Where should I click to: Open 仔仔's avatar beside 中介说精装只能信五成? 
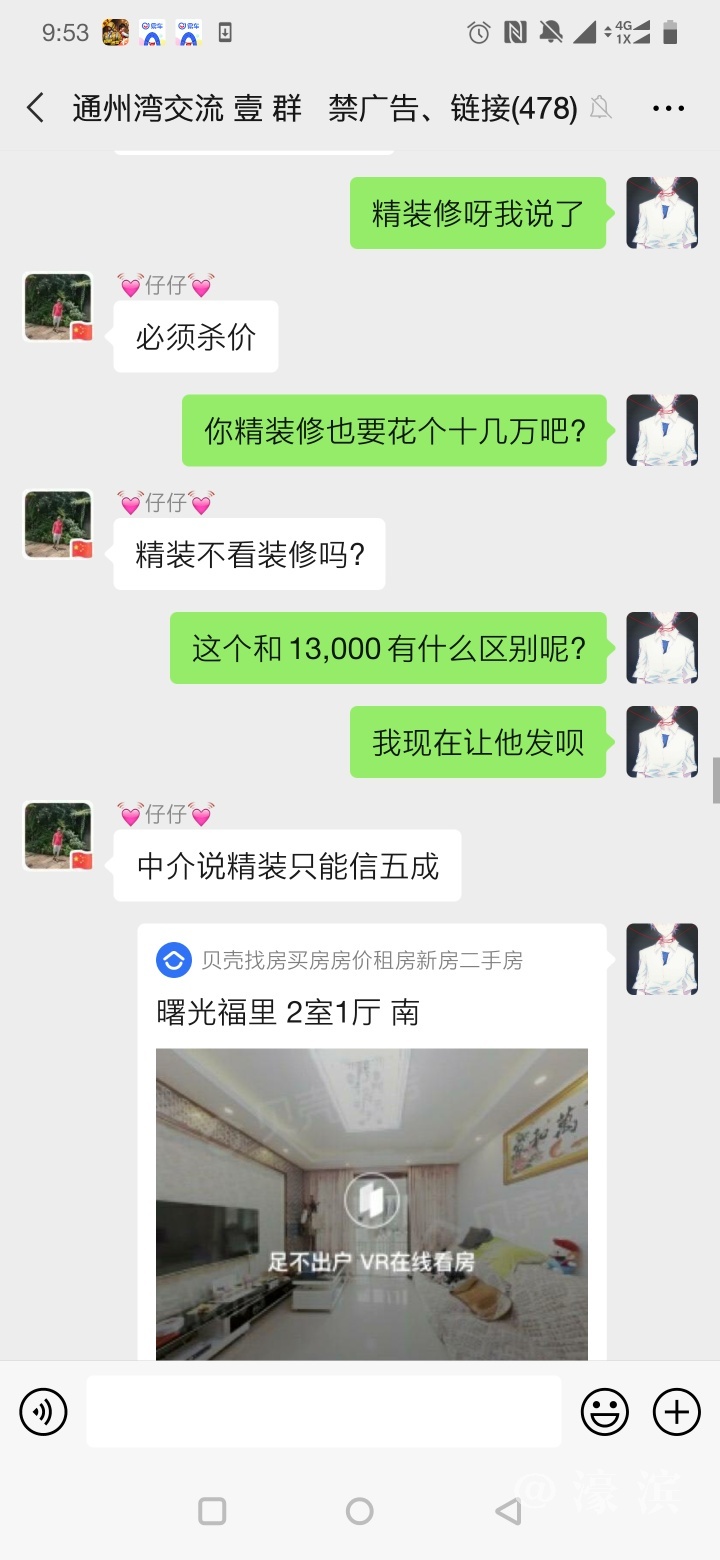click(58, 836)
